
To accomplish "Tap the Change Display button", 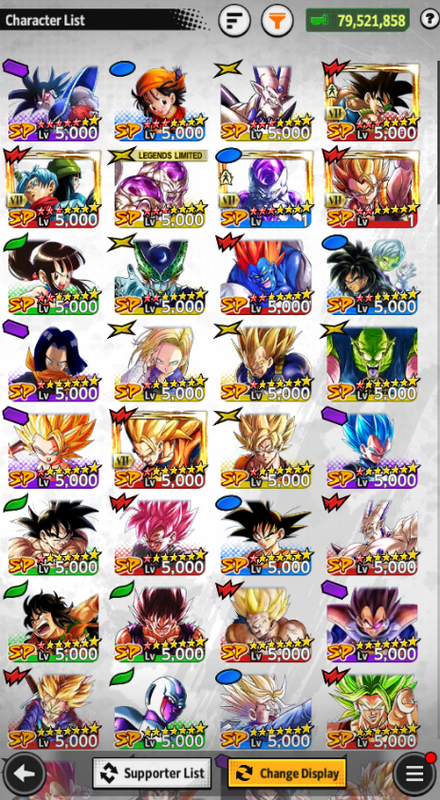I will [287, 773].
